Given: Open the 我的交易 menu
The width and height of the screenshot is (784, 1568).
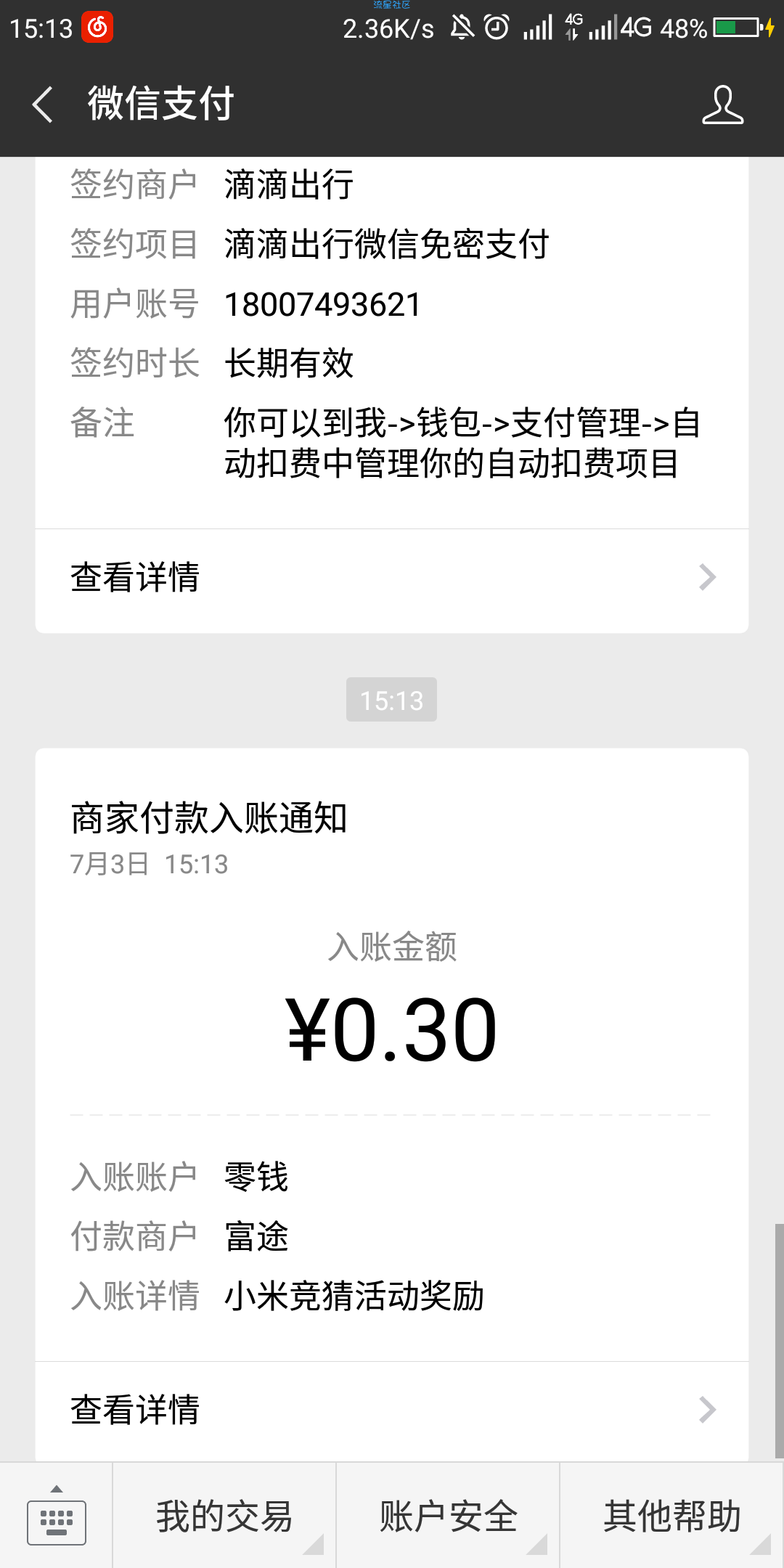Looking at the screenshot, I should pyautogui.click(x=224, y=1516).
